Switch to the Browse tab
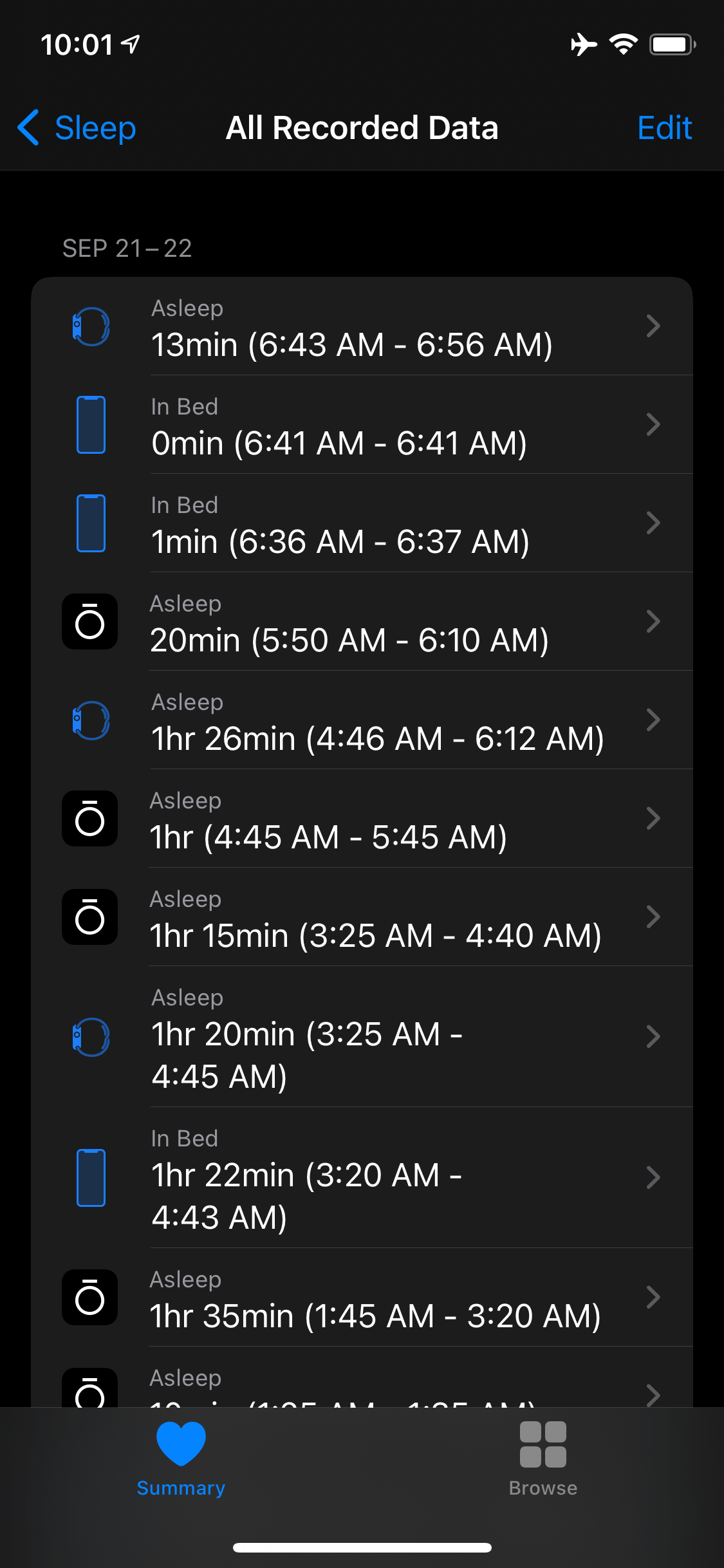Image resolution: width=724 pixels, height=1568 pixels. tap(543, 1459)
